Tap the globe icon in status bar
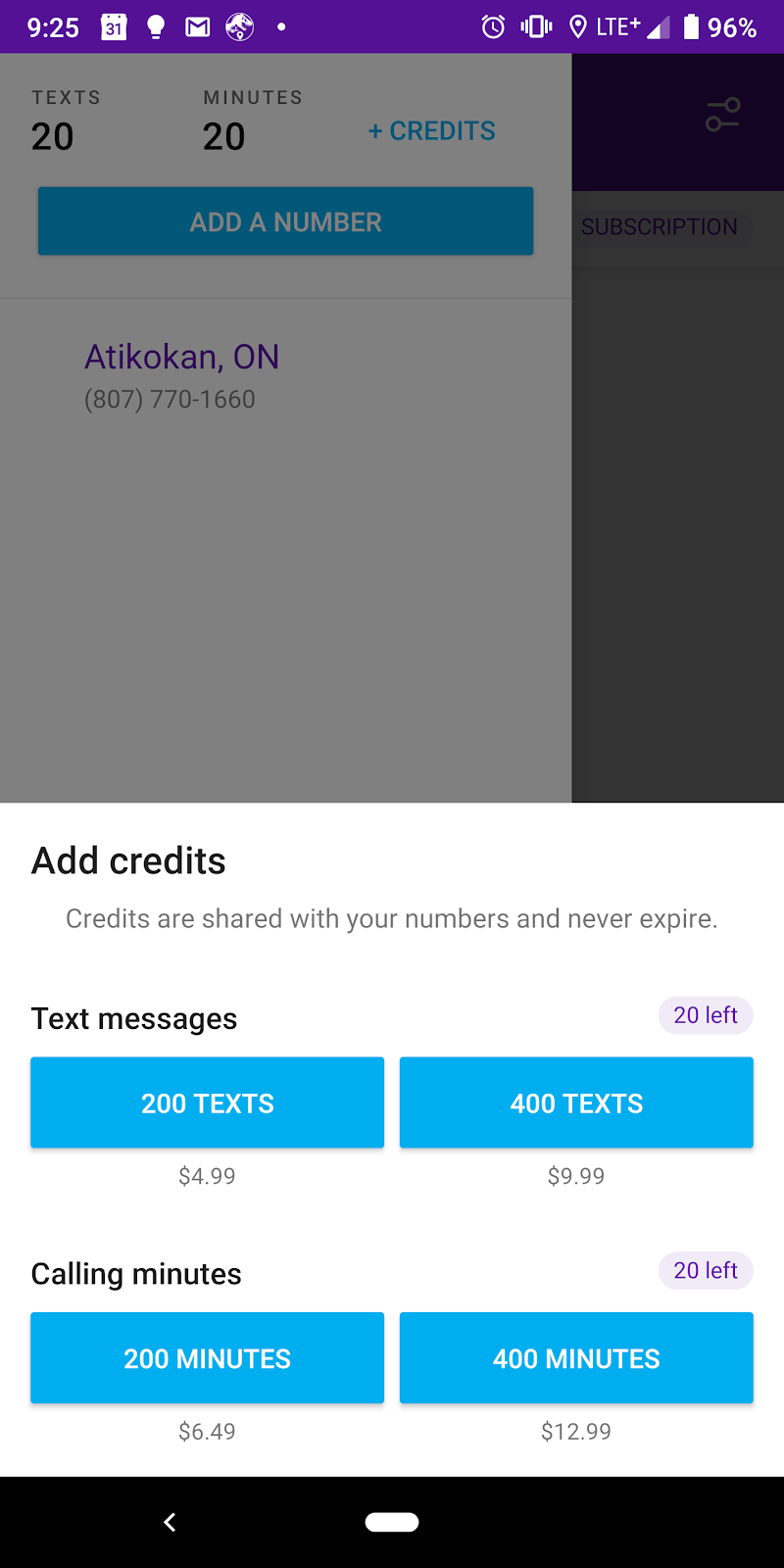The width and height of the screenshot is (784, 1568). point(238,26)
